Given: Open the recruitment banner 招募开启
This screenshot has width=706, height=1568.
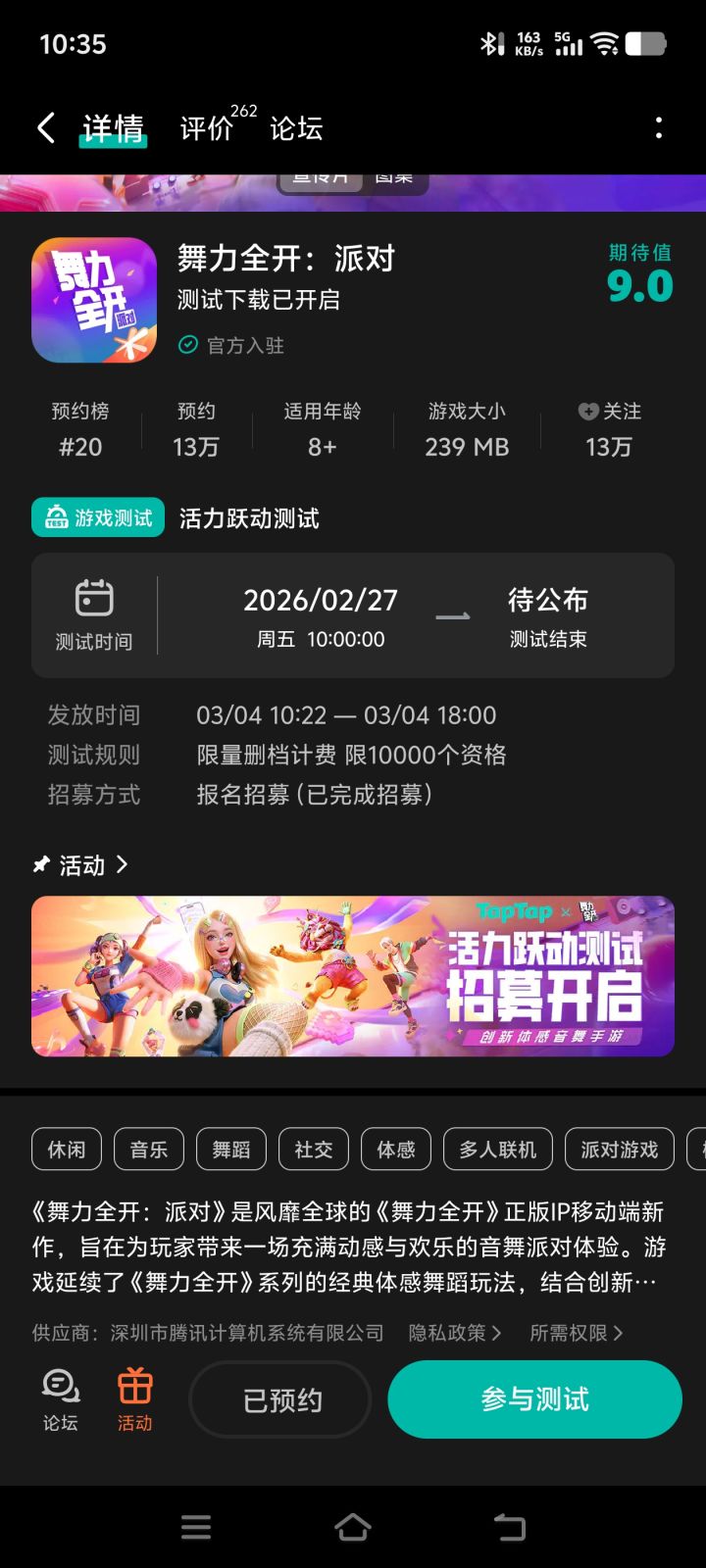Looking at the screenshot, I should pos(353,975).
